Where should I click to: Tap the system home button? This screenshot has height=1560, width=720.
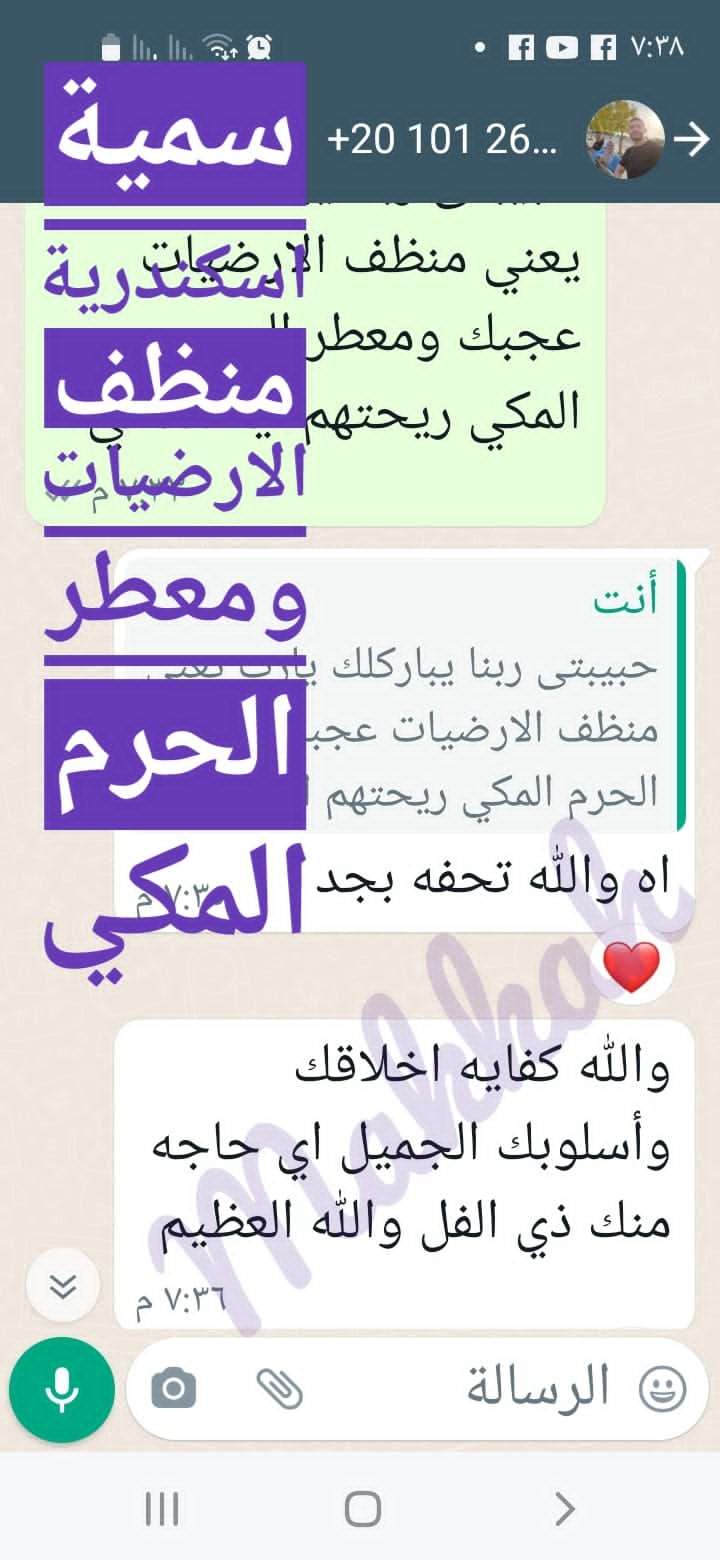[x=362, y=1507]
